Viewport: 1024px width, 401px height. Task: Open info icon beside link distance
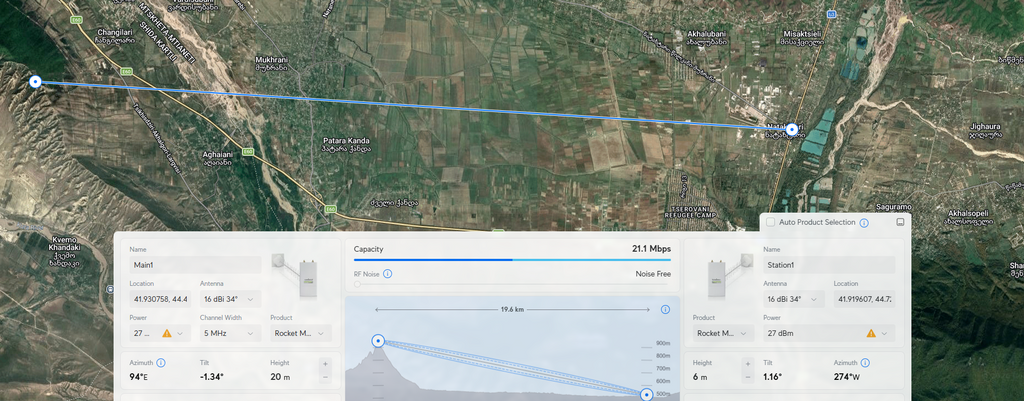point(665,310)
